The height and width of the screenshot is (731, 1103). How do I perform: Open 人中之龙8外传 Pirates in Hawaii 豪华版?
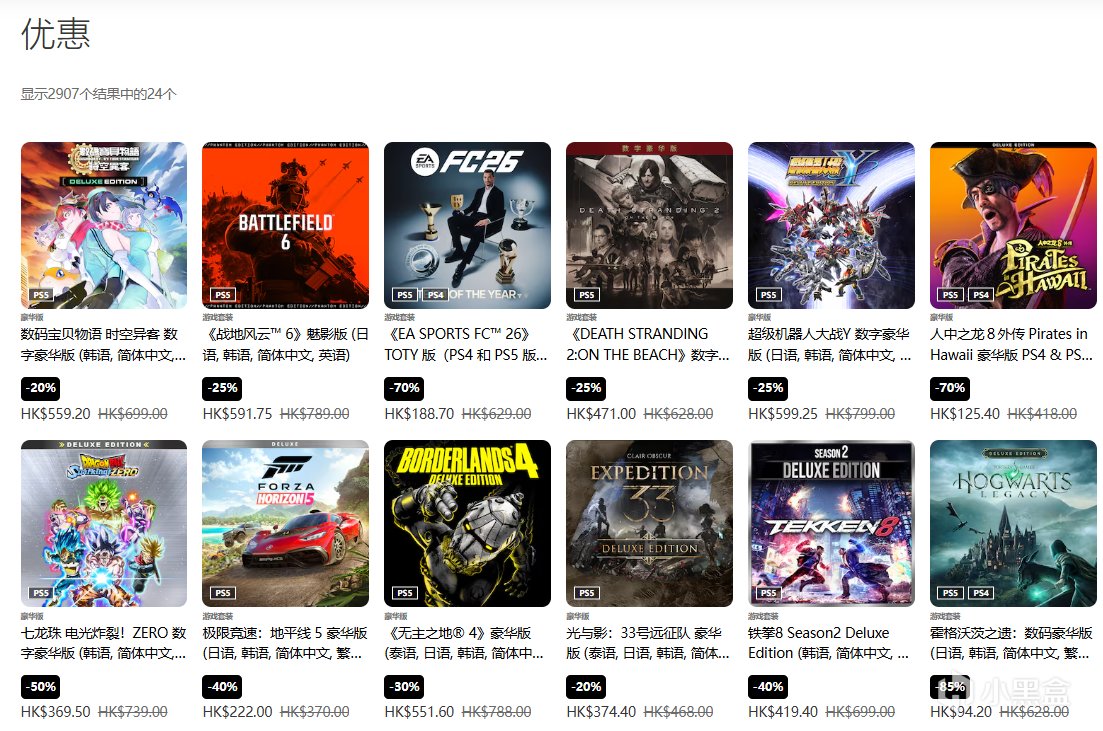[1013, 225]
